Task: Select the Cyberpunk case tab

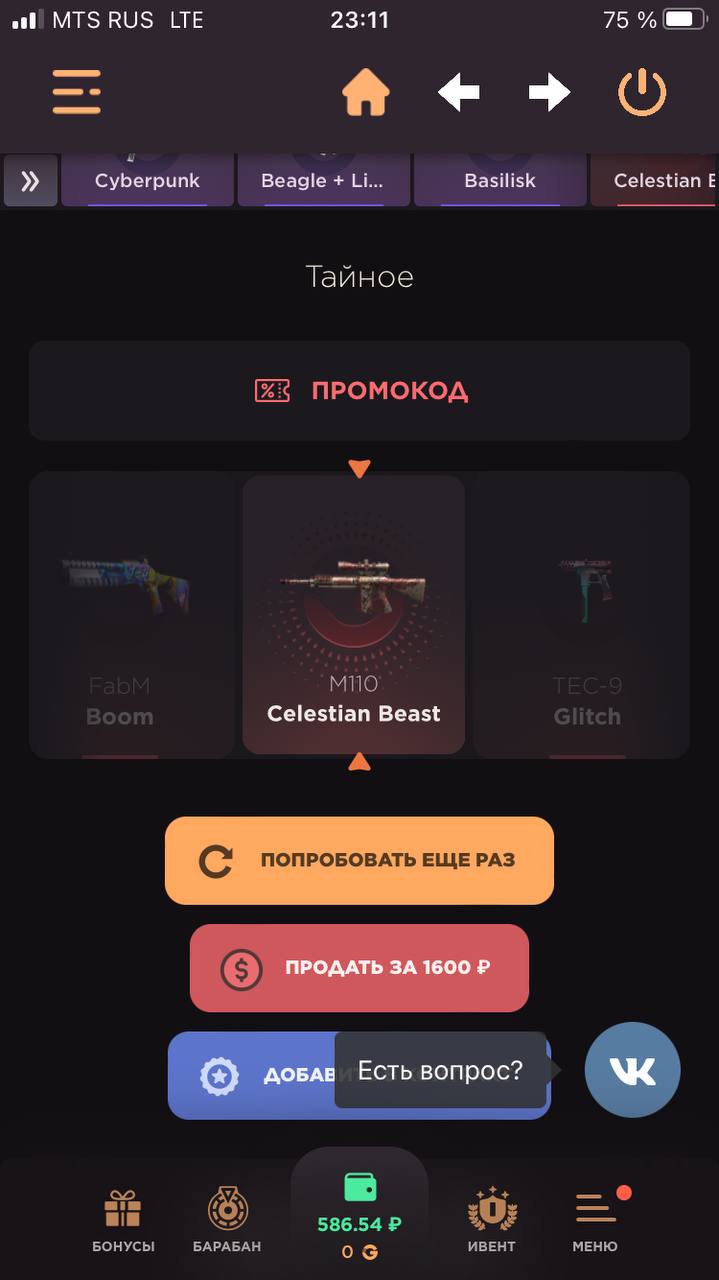Action: click(147, 181)
